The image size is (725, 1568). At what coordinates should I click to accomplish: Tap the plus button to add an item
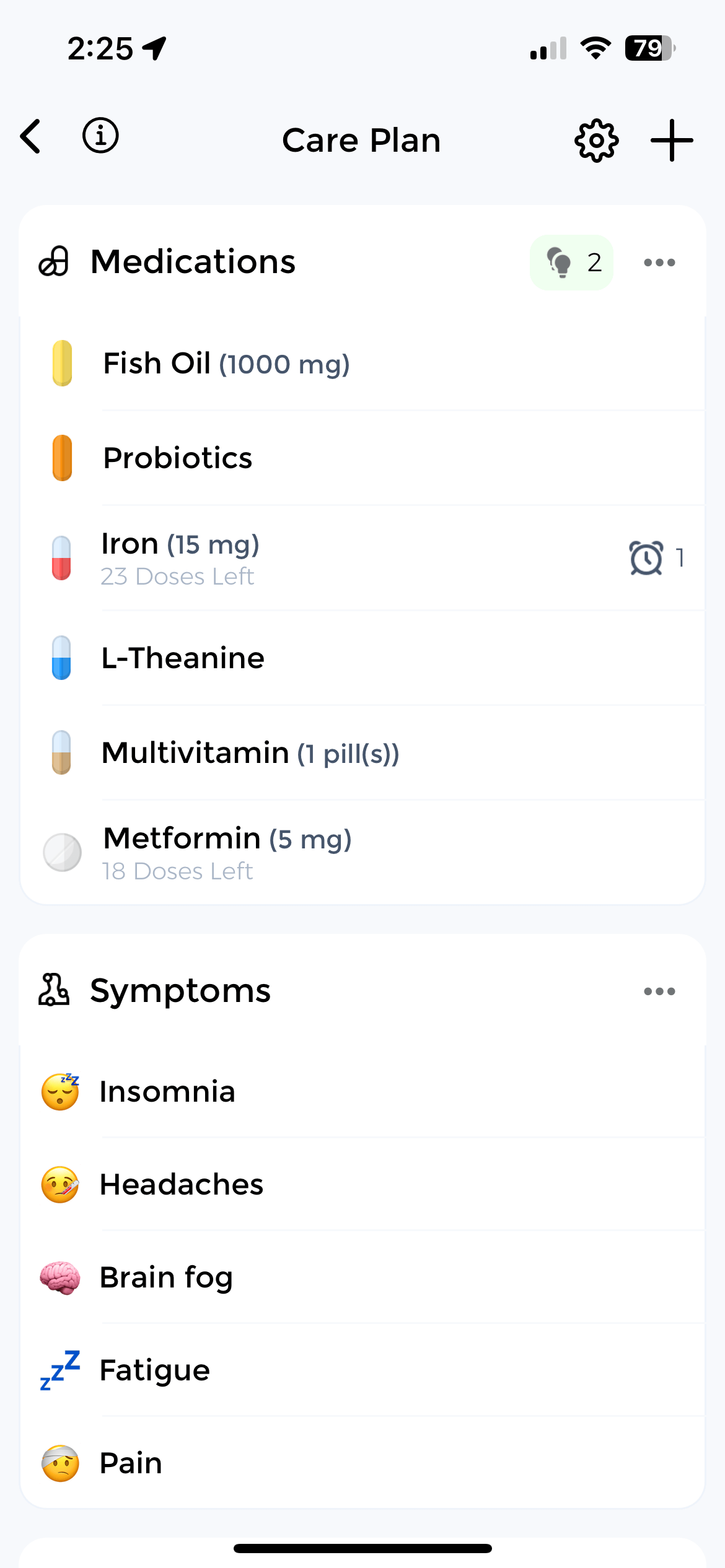click(x=672, y=140)
